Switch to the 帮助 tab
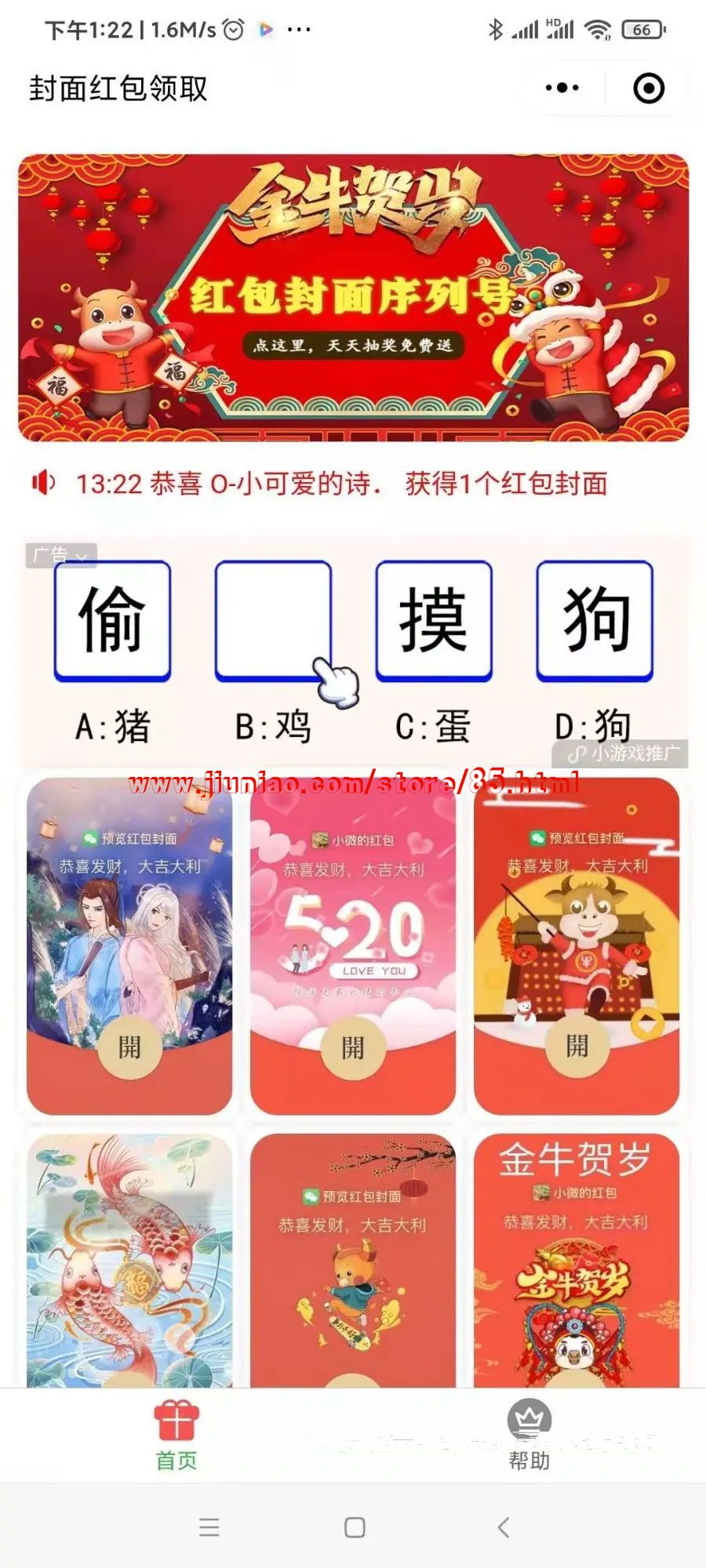The height and width of the screenshot is (1568, 706). click(x=529, y=1436)
